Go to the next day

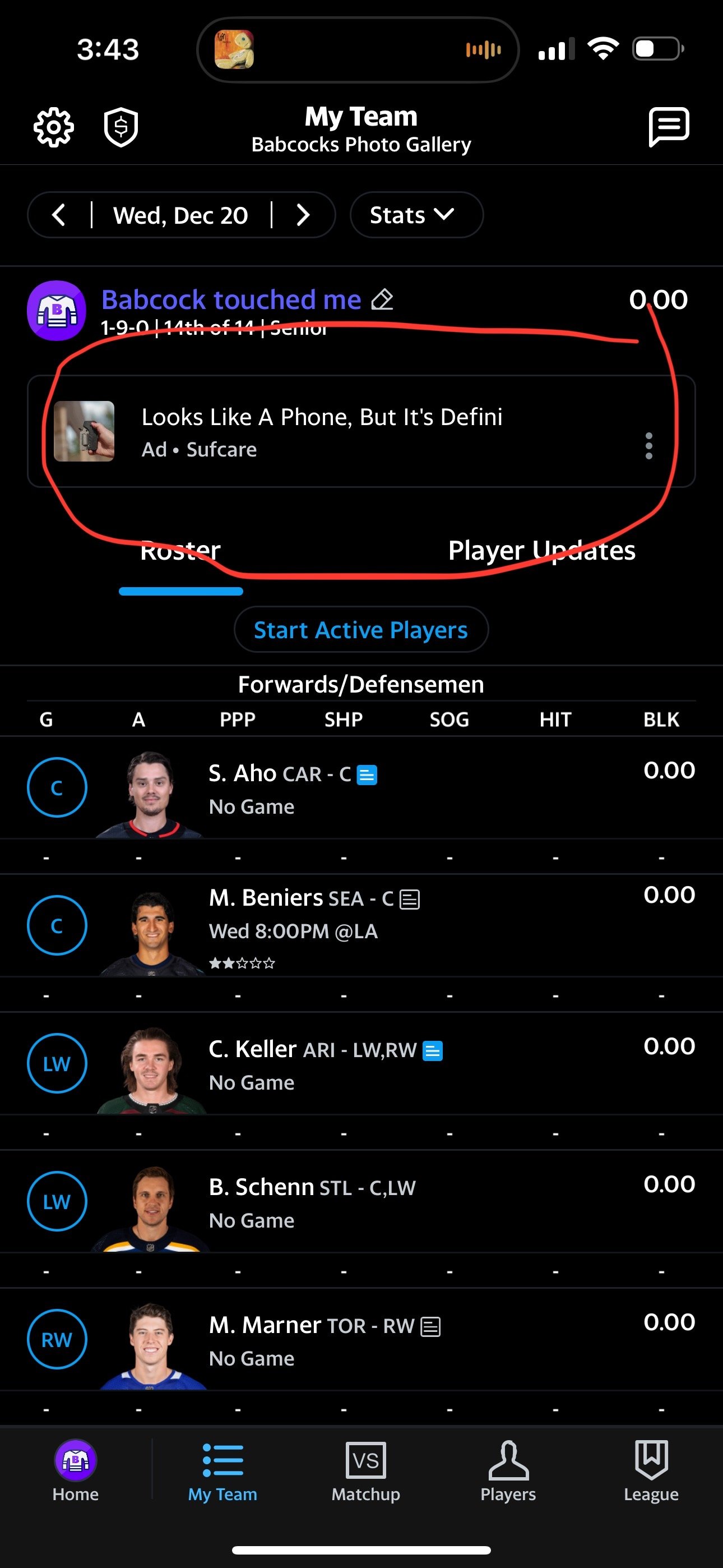tap(303, 215)
